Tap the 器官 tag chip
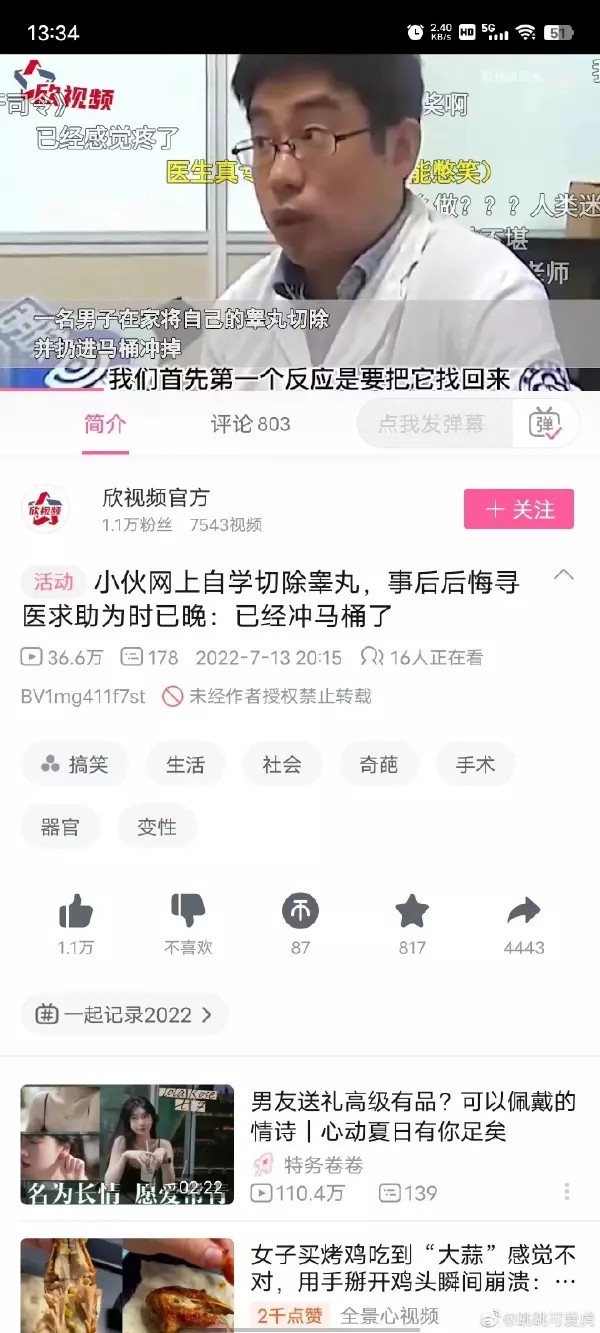The image size is (600, 1333). 60,827
